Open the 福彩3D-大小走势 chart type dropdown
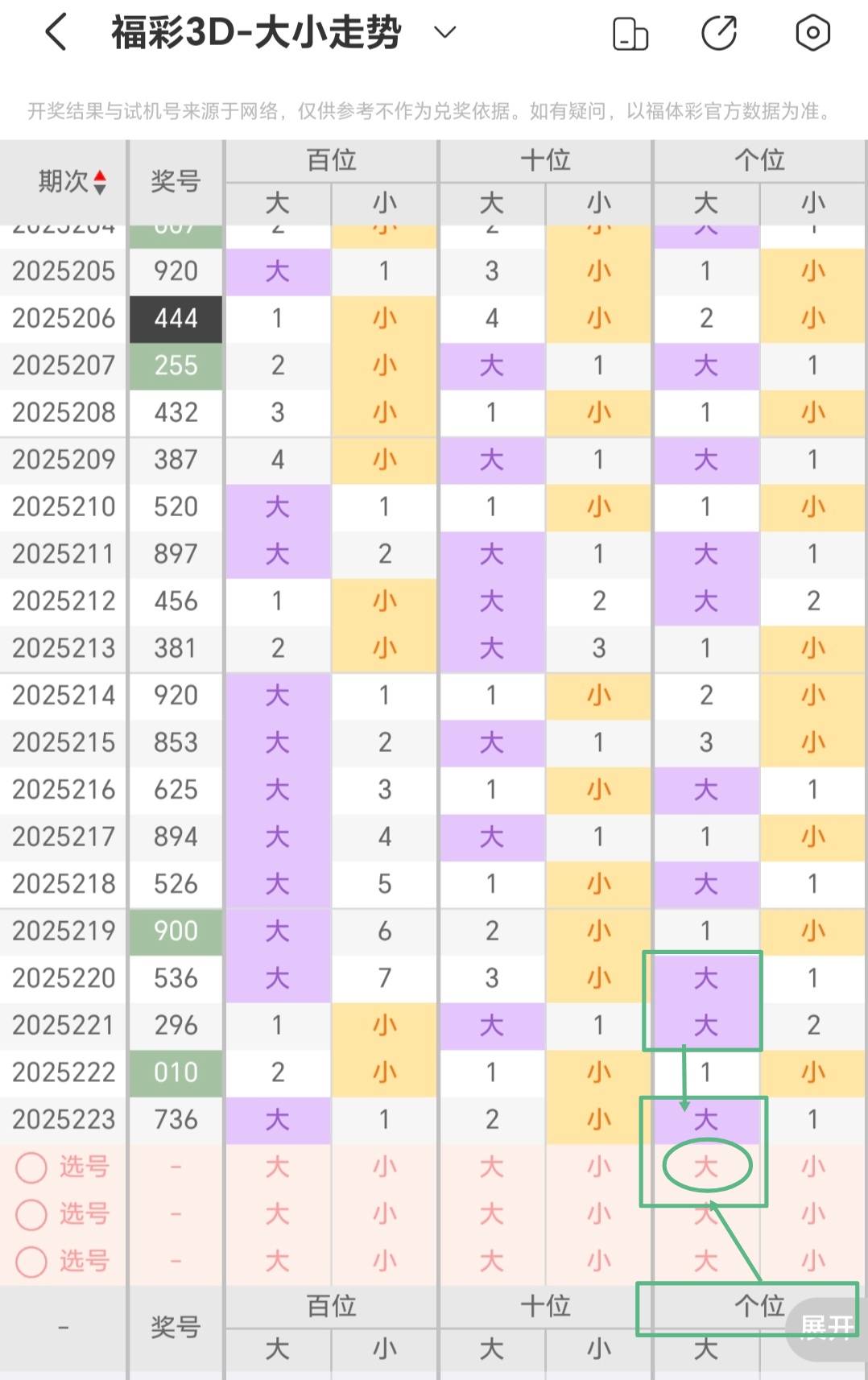The height and width of the screenshot is (1380, 868). tap(444, 33)
